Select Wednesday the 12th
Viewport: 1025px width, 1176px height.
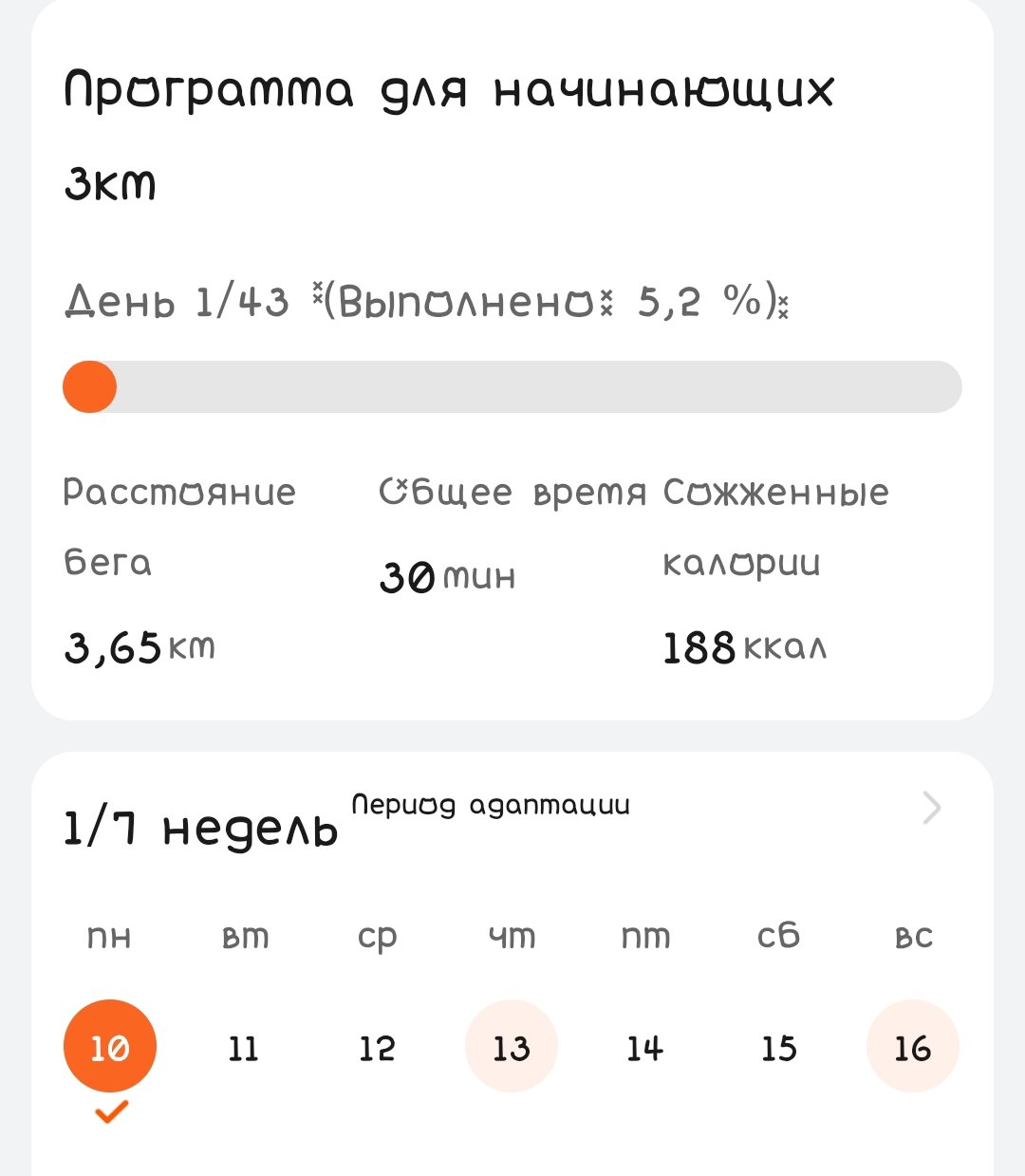(x=377, y=1048)
